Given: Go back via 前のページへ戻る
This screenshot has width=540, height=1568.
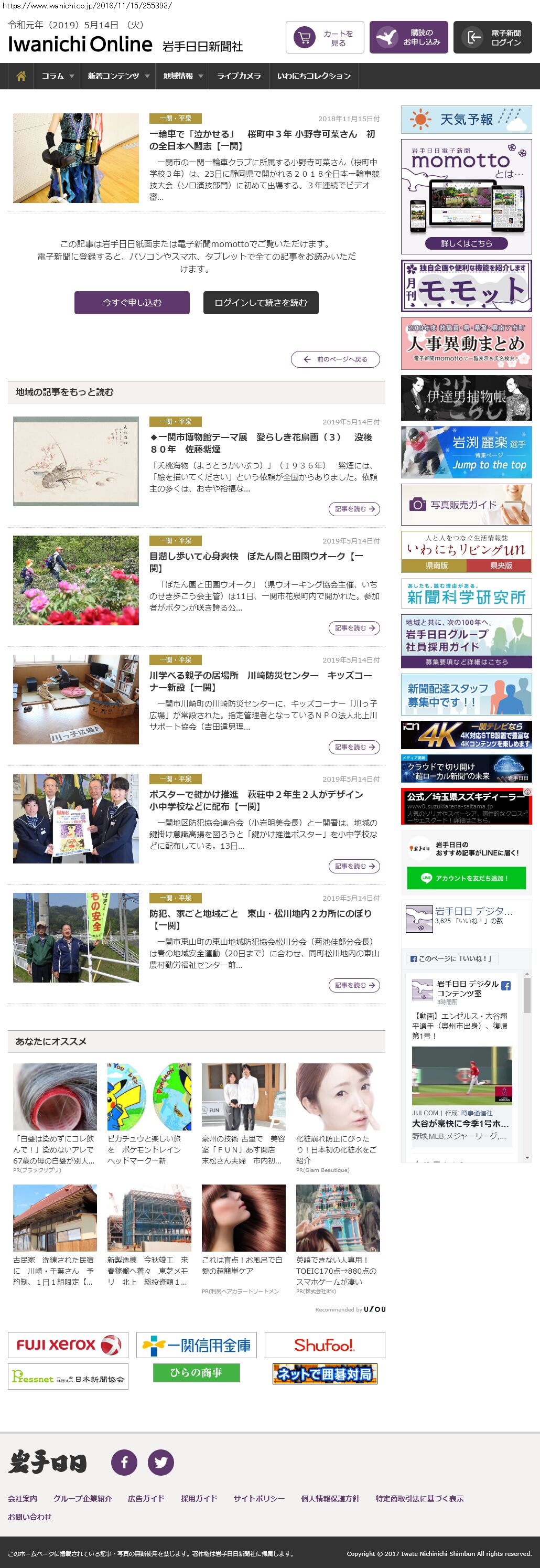Looking at the screenshot, I should 336,359.
